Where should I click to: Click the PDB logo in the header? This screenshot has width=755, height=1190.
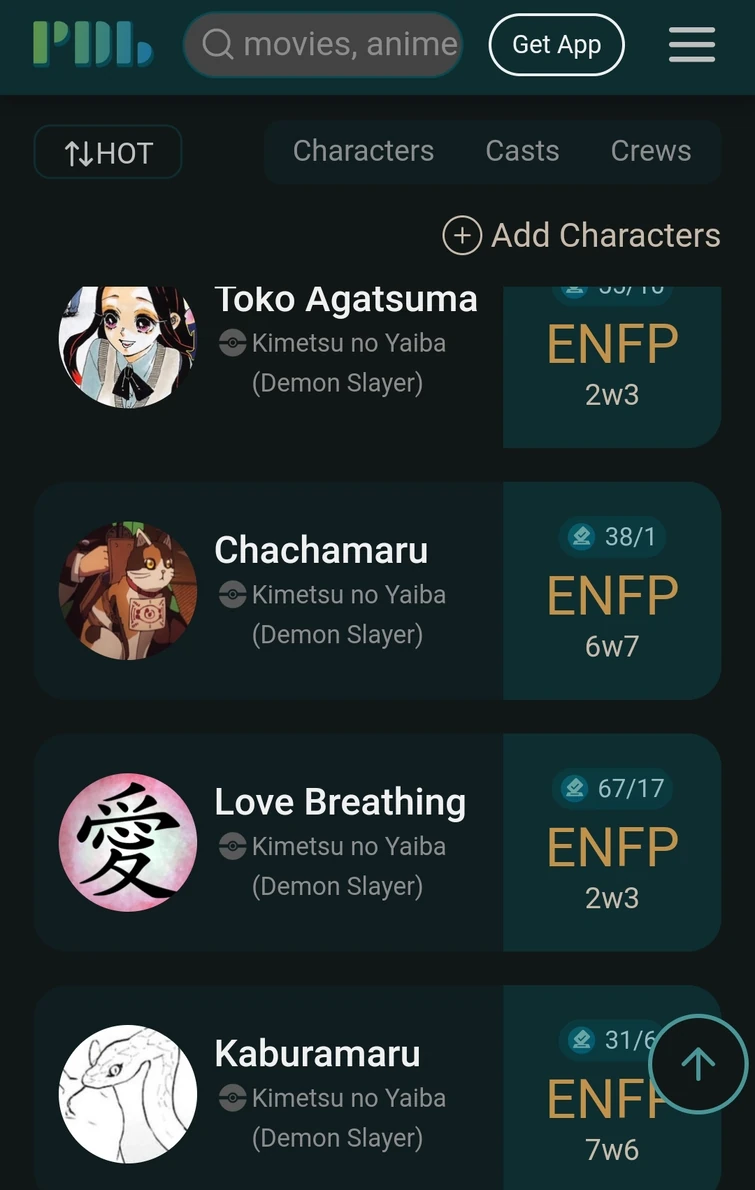coord(92,44)
